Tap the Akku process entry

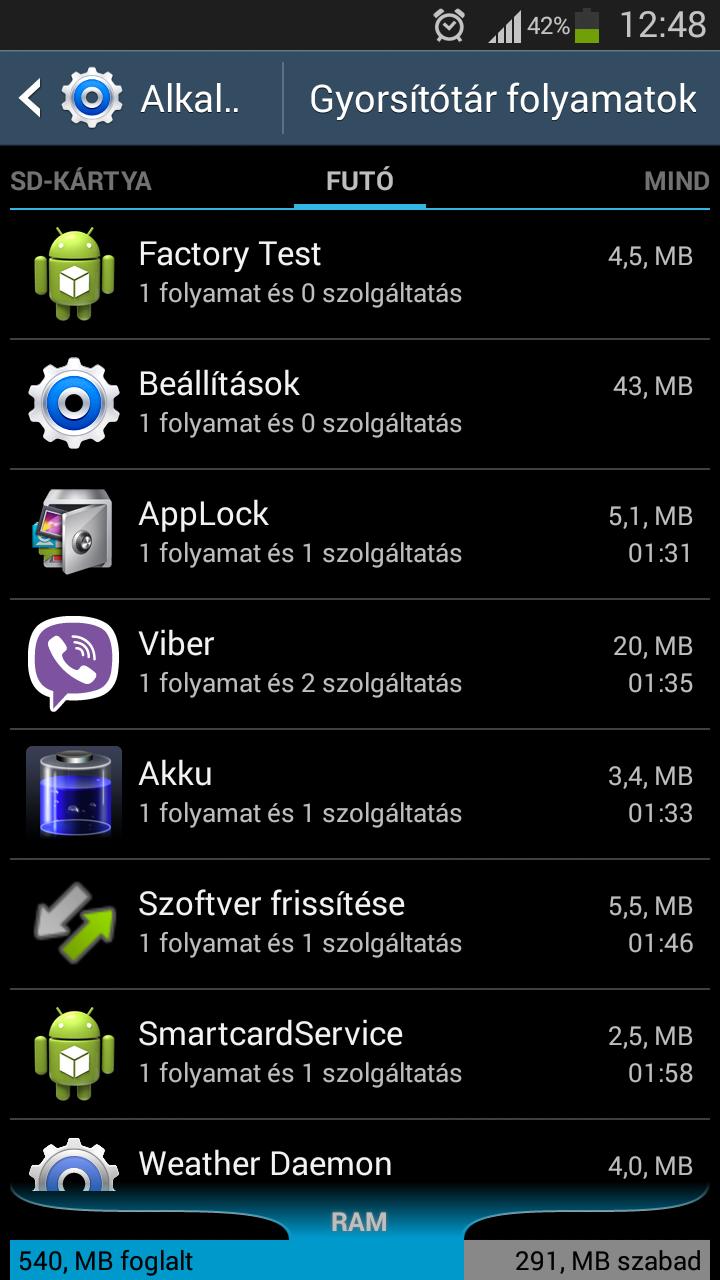360,794
